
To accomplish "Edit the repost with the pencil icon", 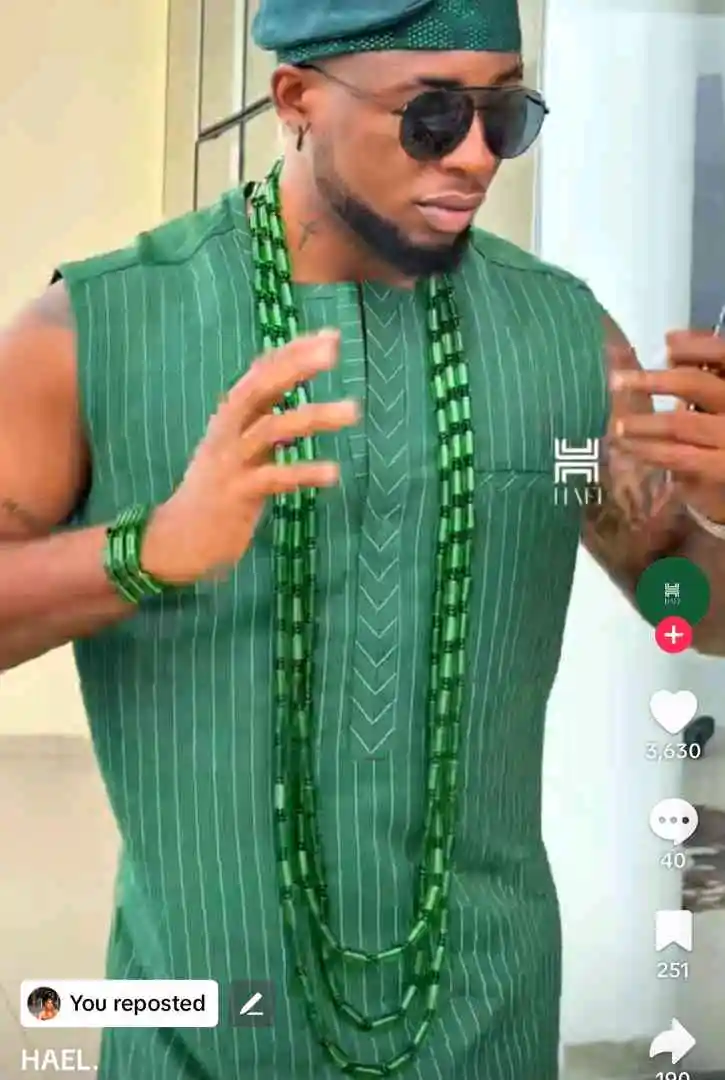I will click(x=252, y=1003).
